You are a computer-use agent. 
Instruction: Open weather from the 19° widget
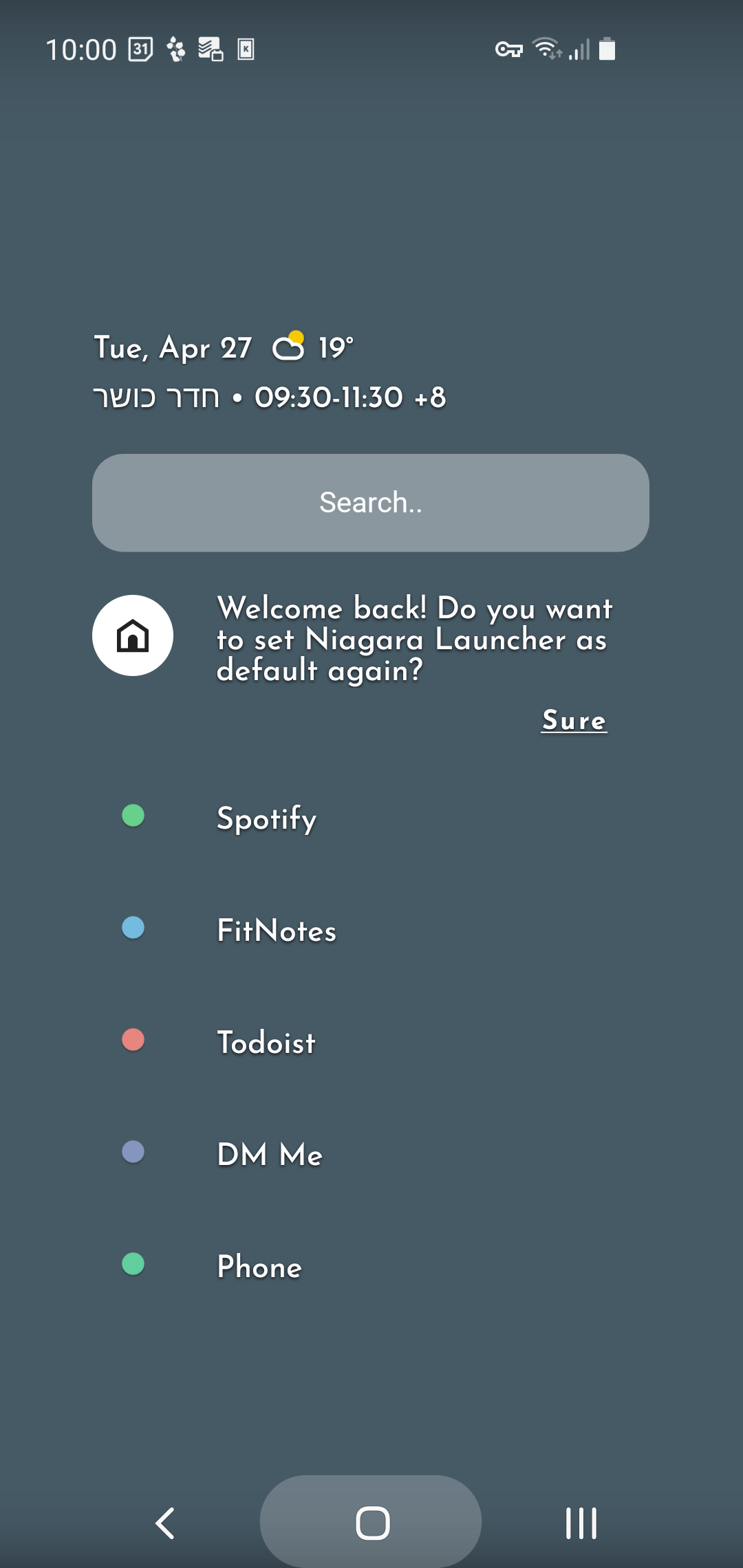click(x=314, y=347)
